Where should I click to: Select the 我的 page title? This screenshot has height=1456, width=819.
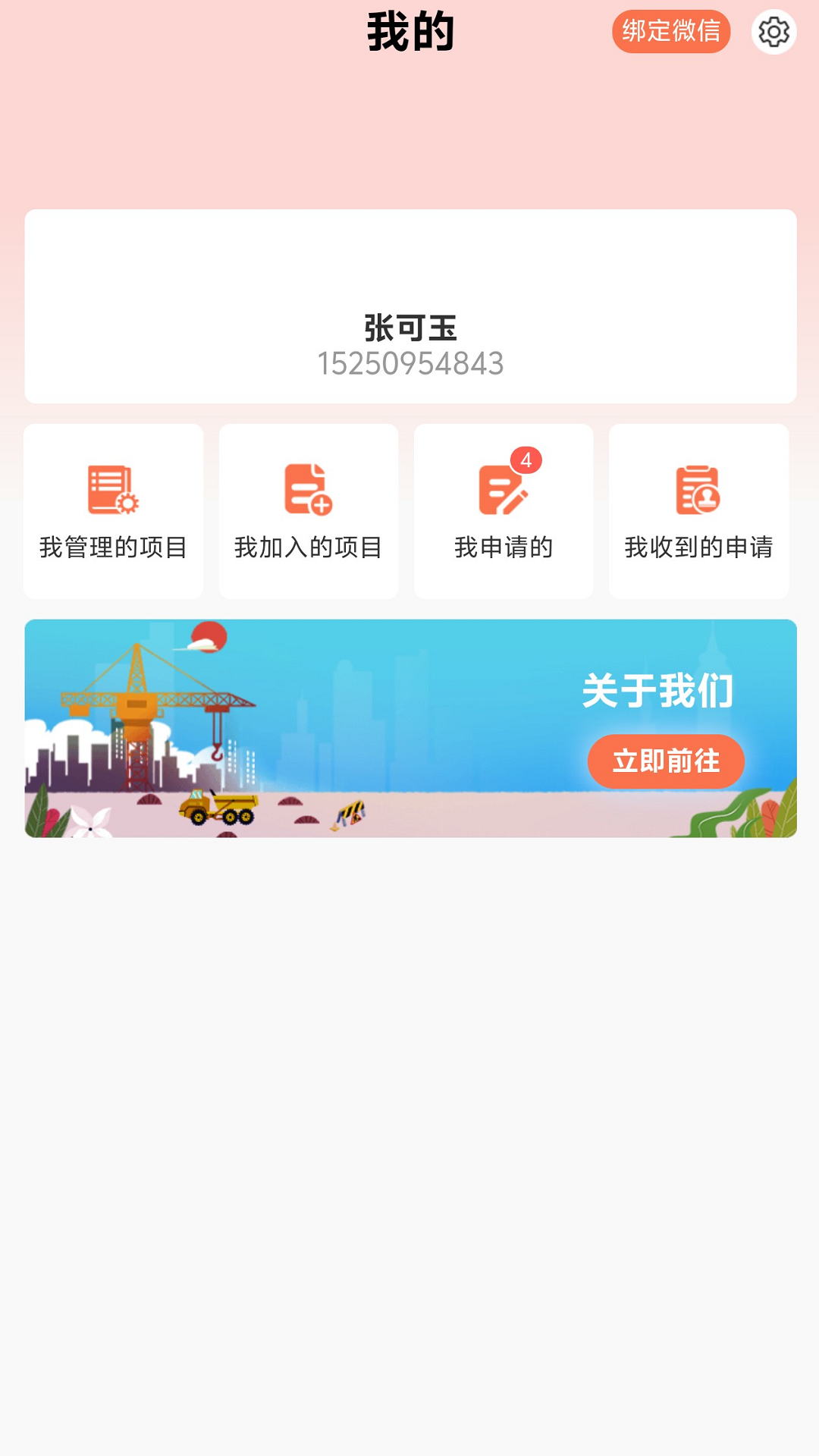(409, 33)
